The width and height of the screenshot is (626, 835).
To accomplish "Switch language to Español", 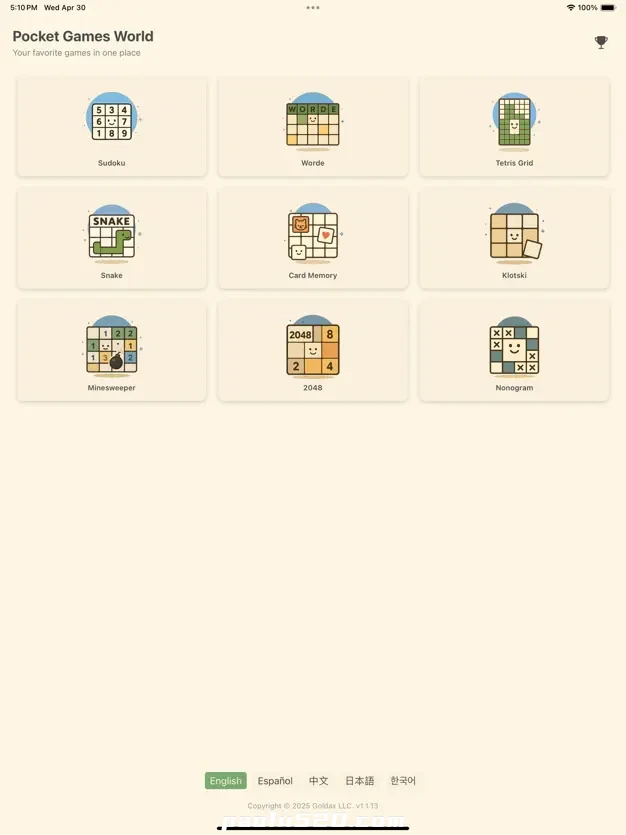I will (275, 781).
